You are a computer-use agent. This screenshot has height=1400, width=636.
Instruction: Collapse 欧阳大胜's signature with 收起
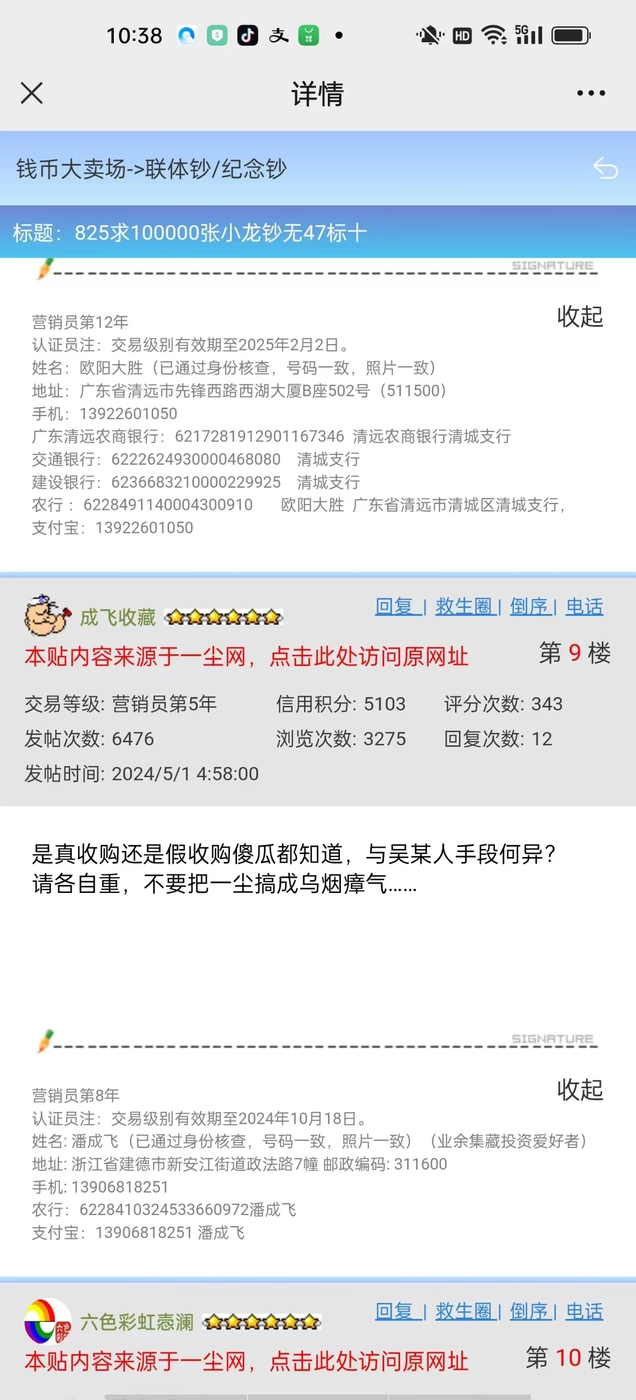coord(580,316)
